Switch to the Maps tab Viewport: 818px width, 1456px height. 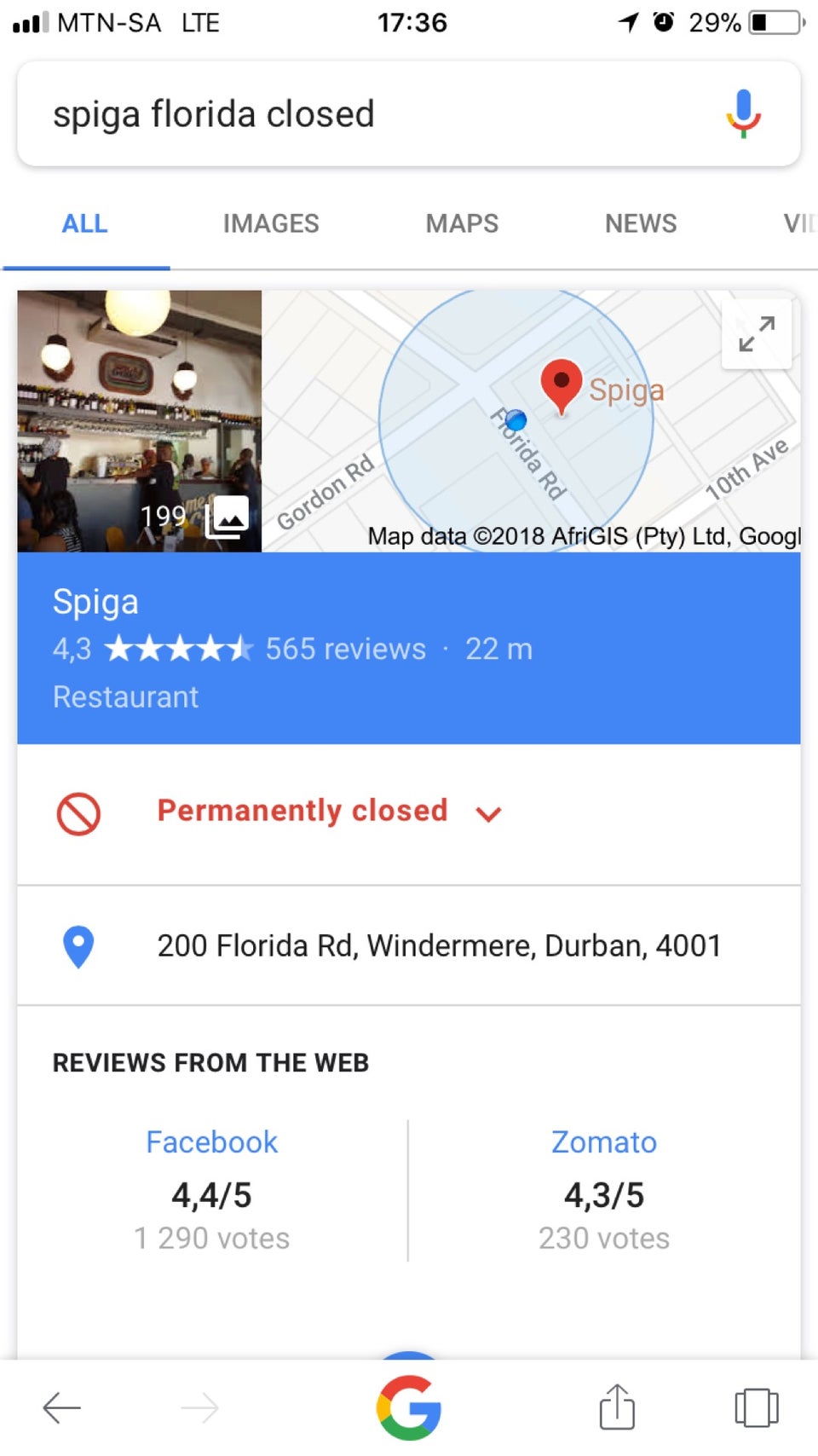coord(462,223)
